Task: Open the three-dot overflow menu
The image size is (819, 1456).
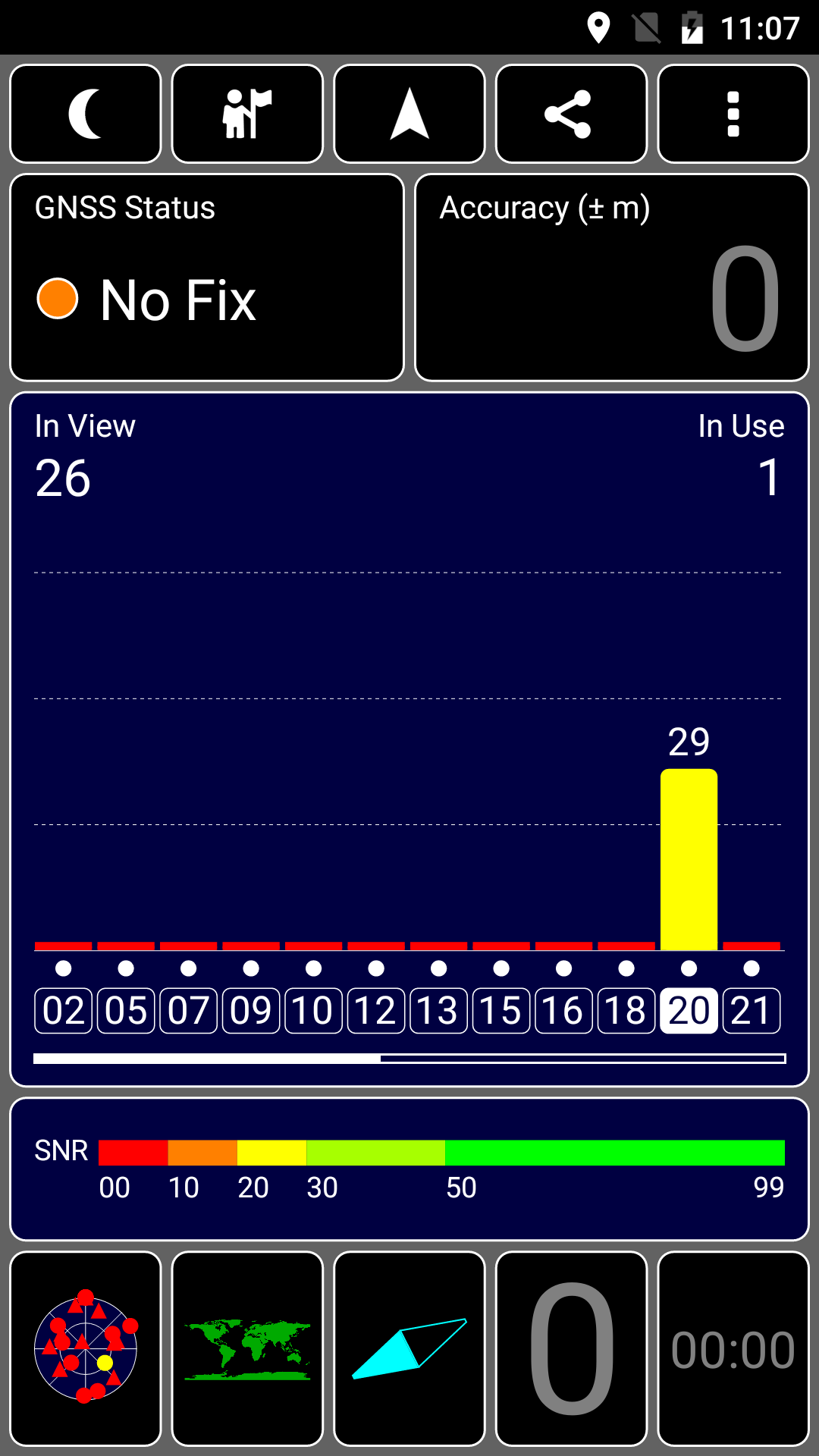Action: [x=733, y=114]
